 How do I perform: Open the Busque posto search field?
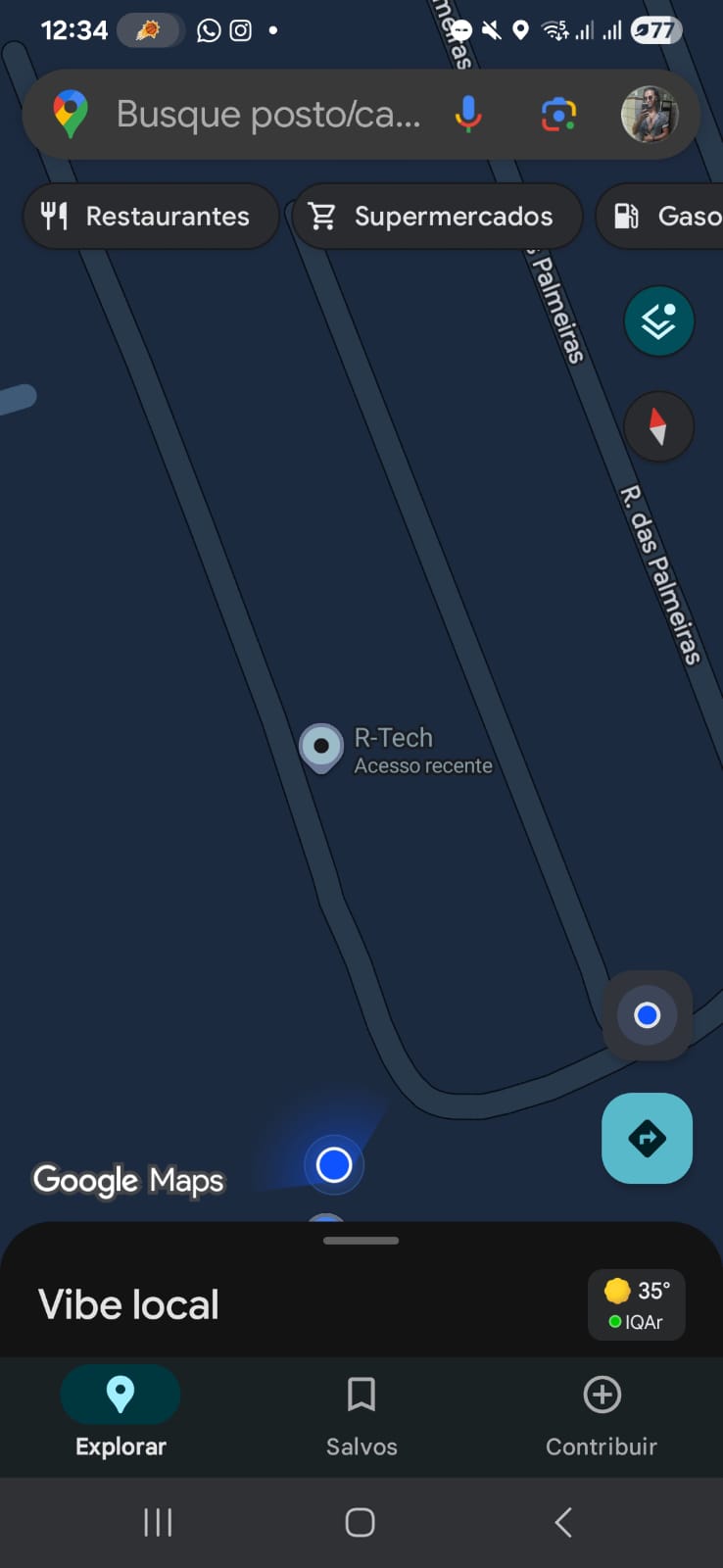tap(266, 115)
